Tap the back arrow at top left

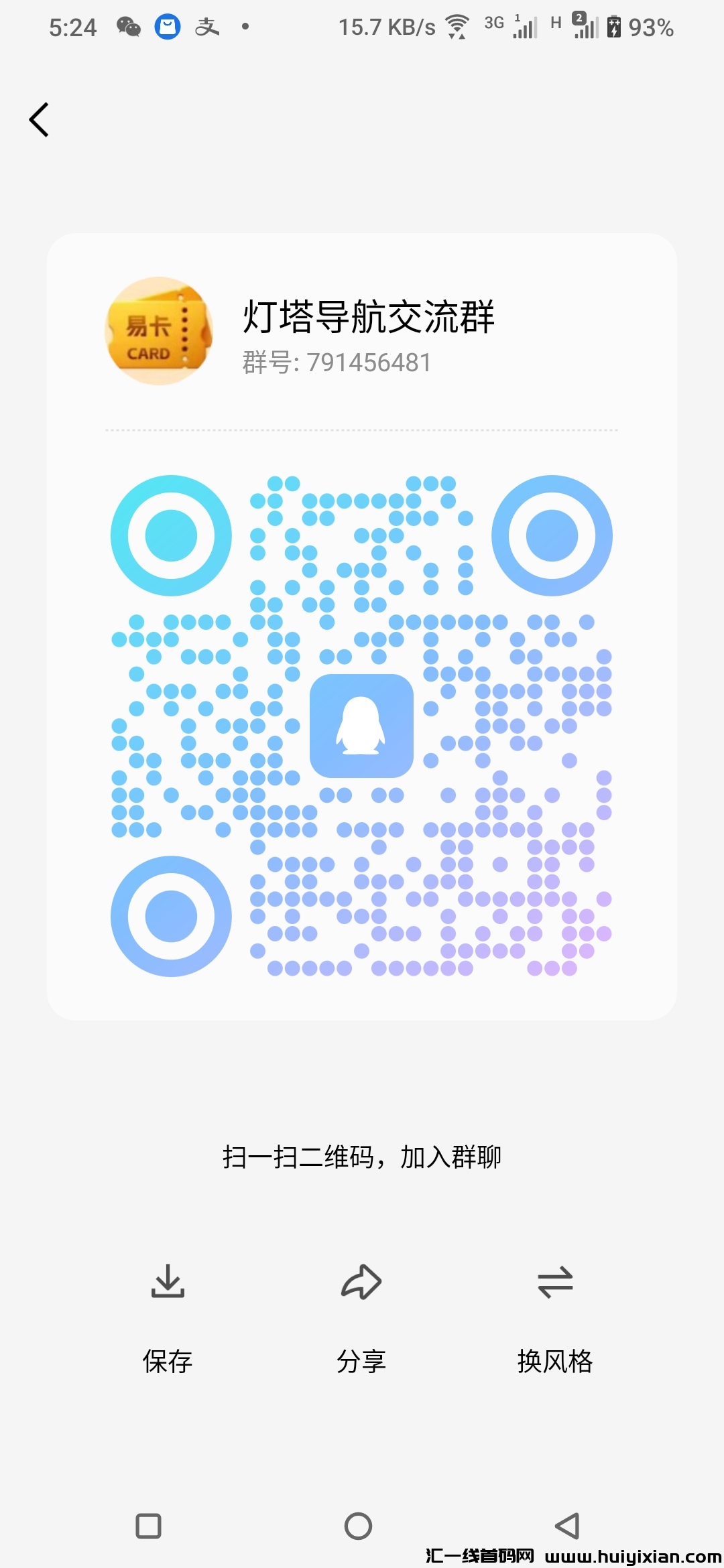tap(38, 119)
